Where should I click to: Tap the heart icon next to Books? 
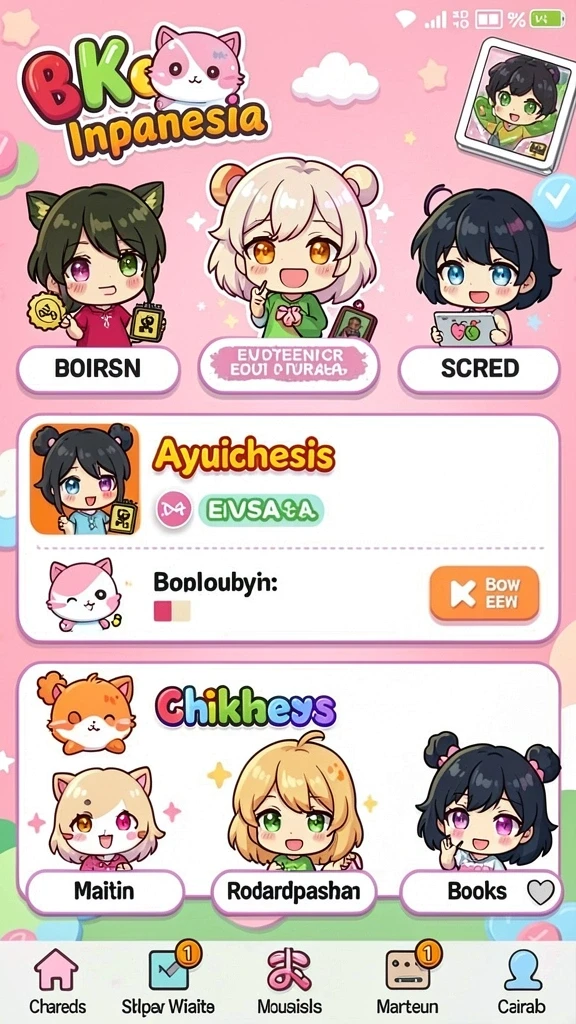540,892
